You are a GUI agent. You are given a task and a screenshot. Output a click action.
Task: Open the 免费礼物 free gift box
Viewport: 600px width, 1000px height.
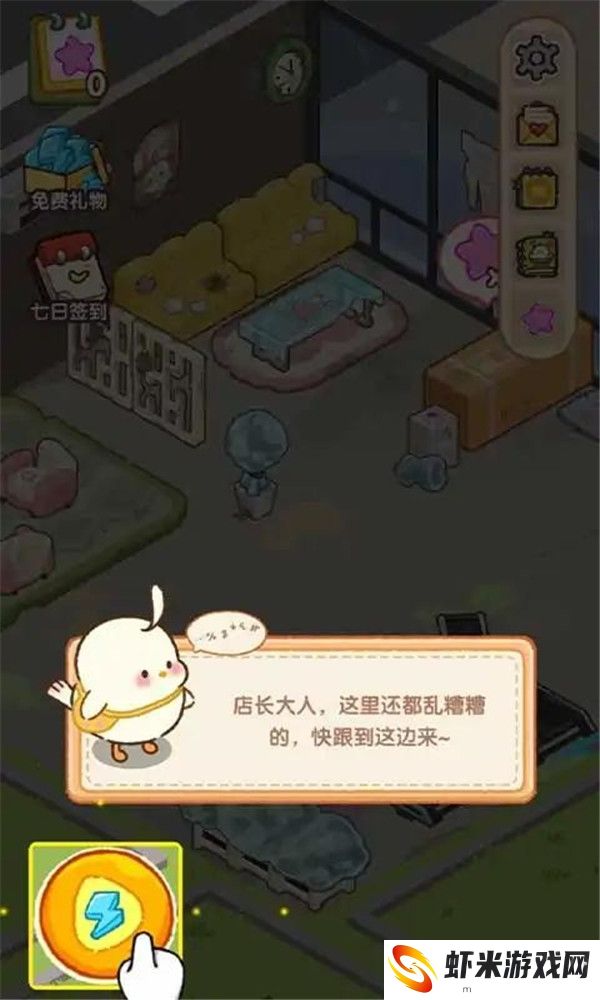[66, 164]
